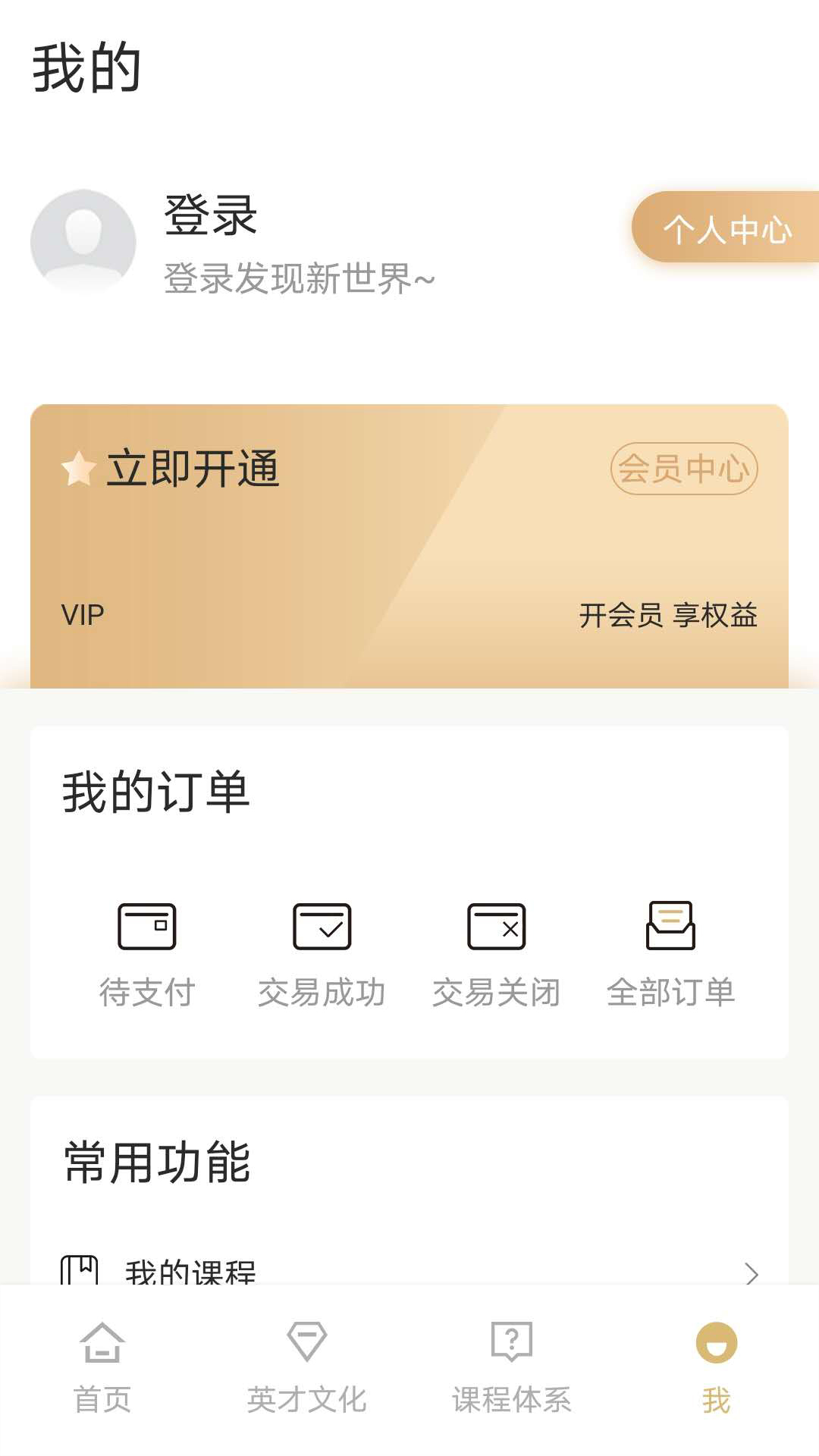
Task: Tap 立即开通 to activate VIP
Action: [x=193, y=469]
